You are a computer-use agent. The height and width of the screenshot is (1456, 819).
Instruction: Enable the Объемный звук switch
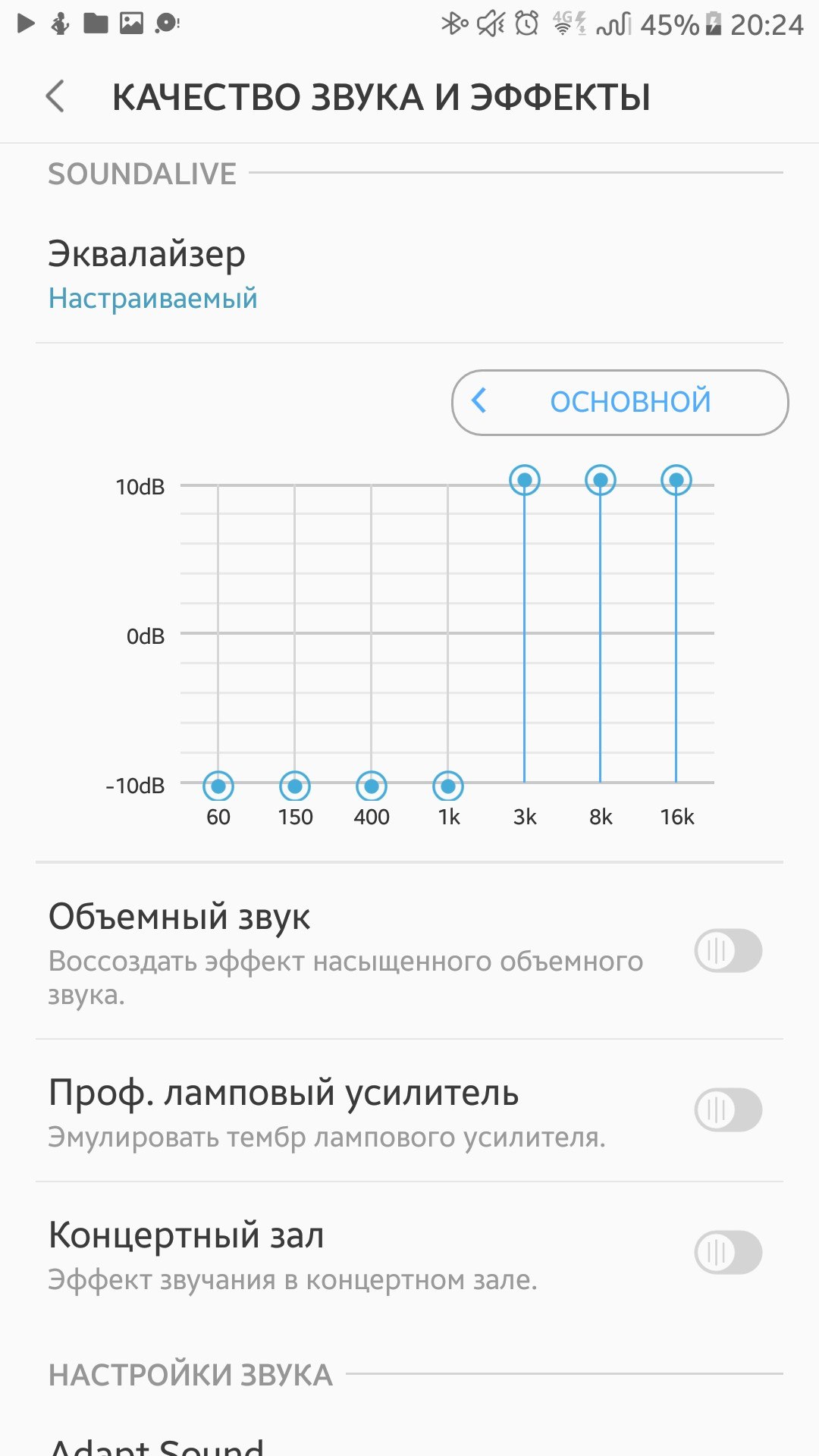click(729, 951)
